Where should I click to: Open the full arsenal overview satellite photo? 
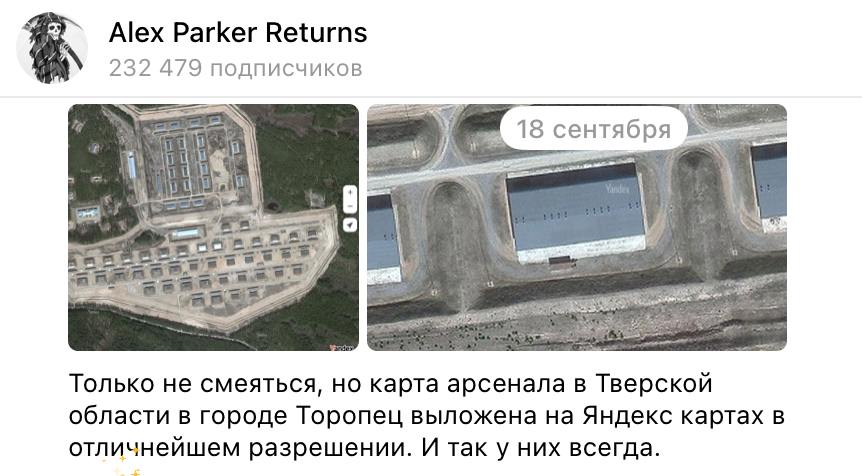pos(213,227)
